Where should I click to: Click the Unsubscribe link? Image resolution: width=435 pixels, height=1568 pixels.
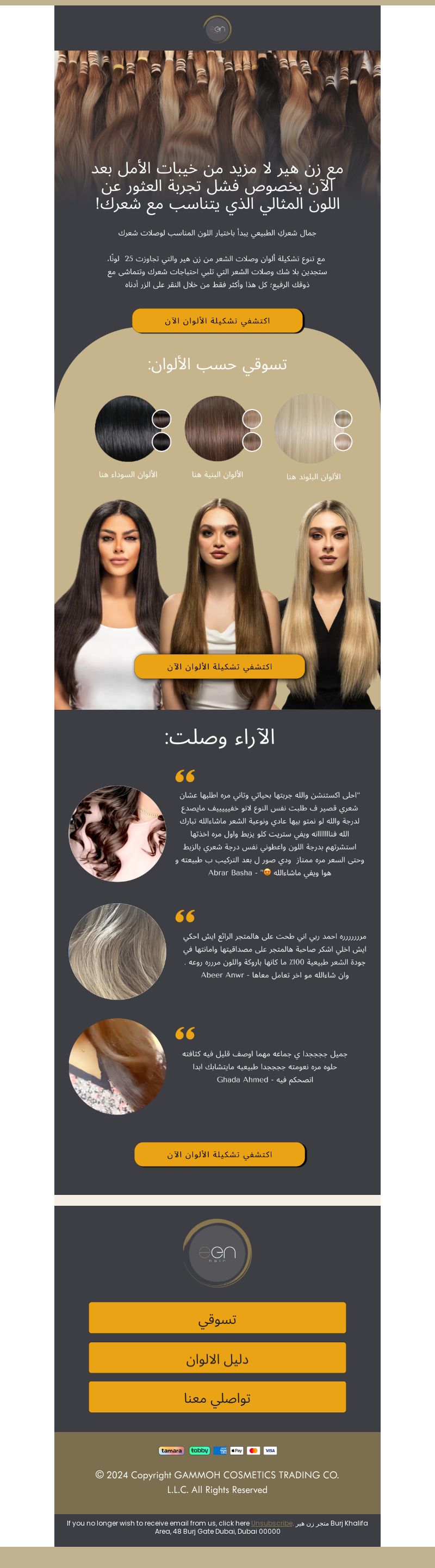click(272, 1523)
